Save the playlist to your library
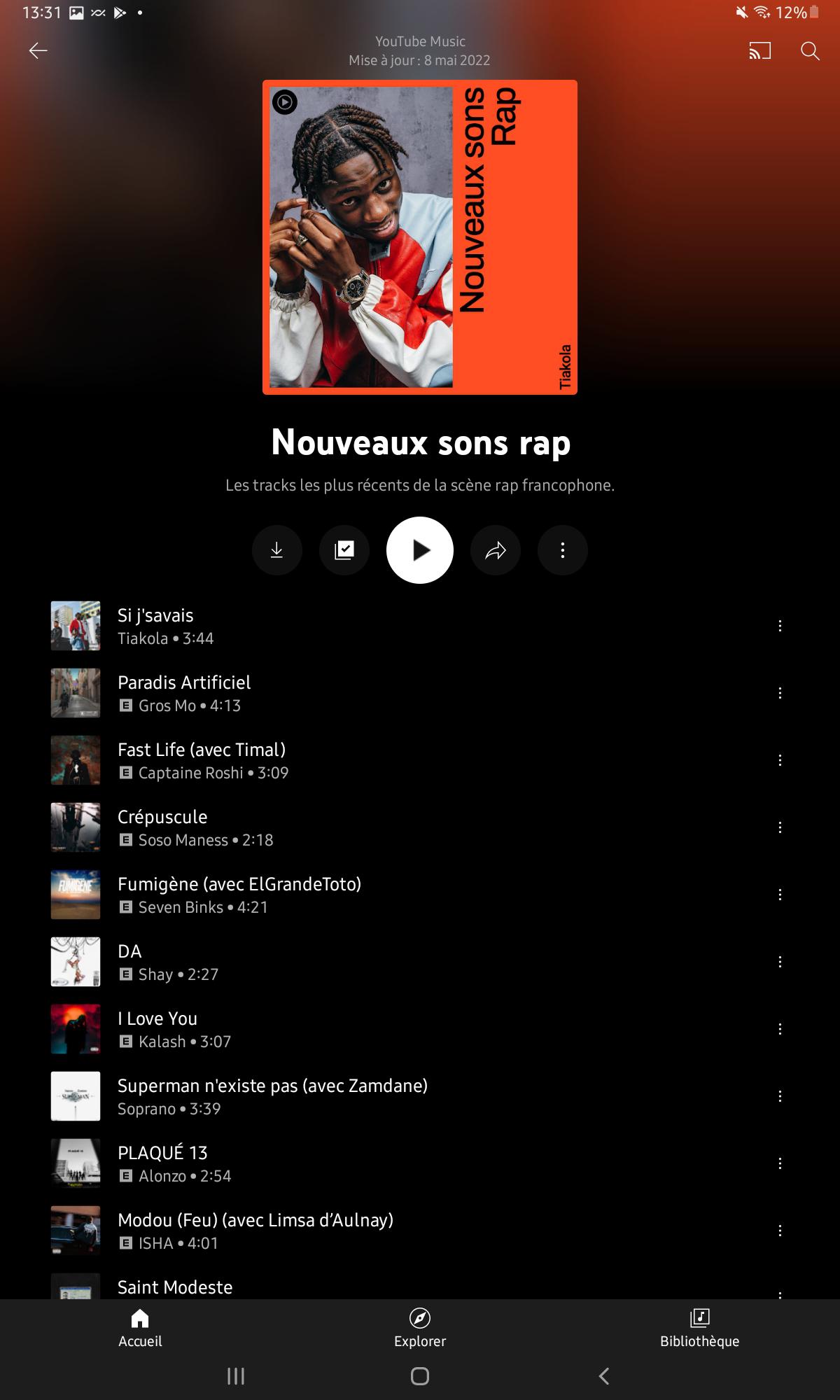840x1400 pixels. tap(344, 550)
